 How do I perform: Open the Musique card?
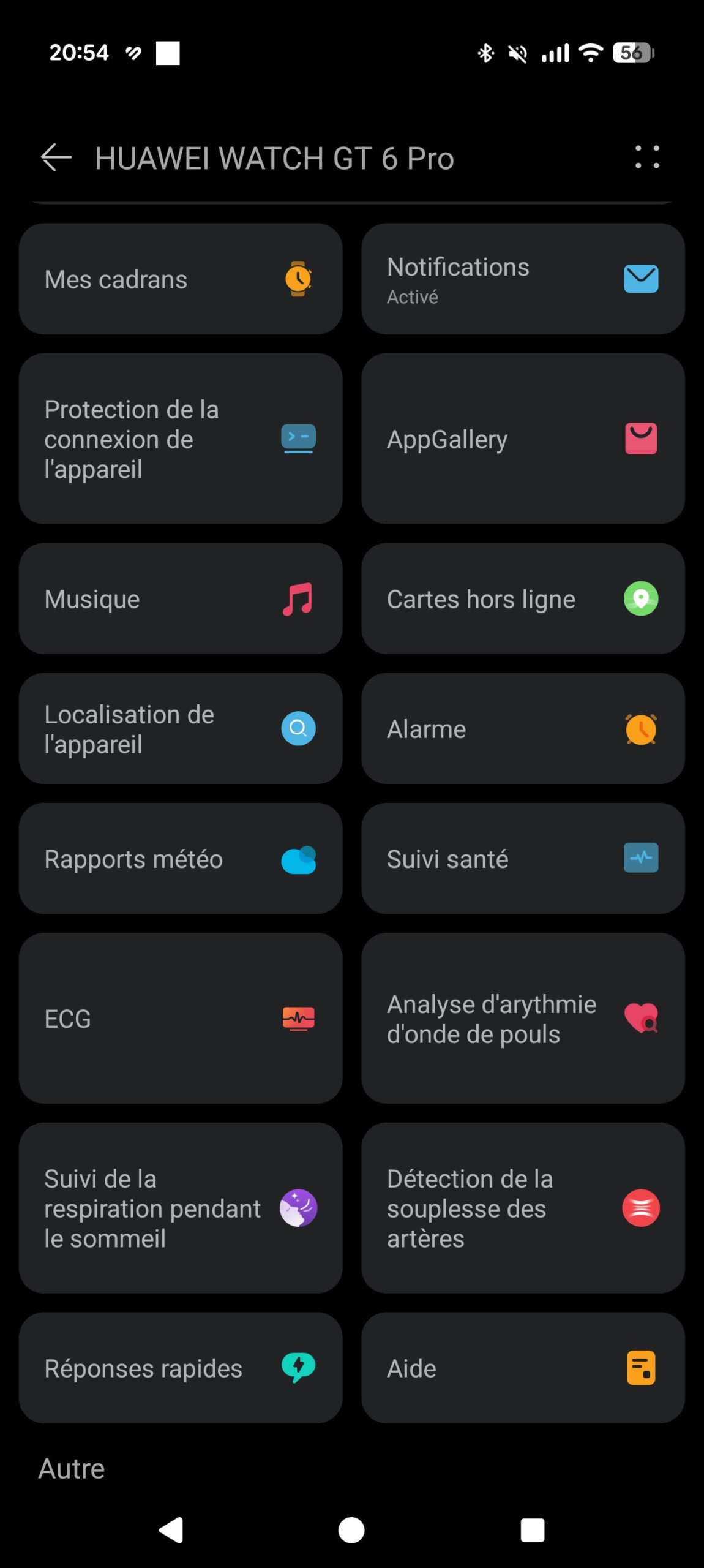tap(180, 598)
